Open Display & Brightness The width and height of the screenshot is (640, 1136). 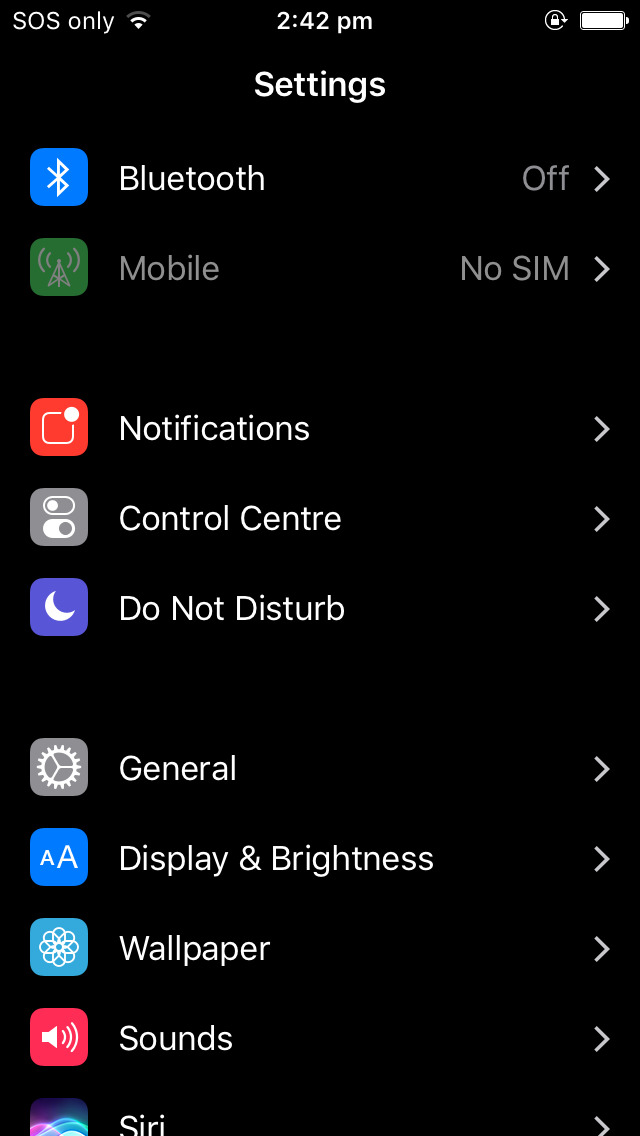[320, 858]
